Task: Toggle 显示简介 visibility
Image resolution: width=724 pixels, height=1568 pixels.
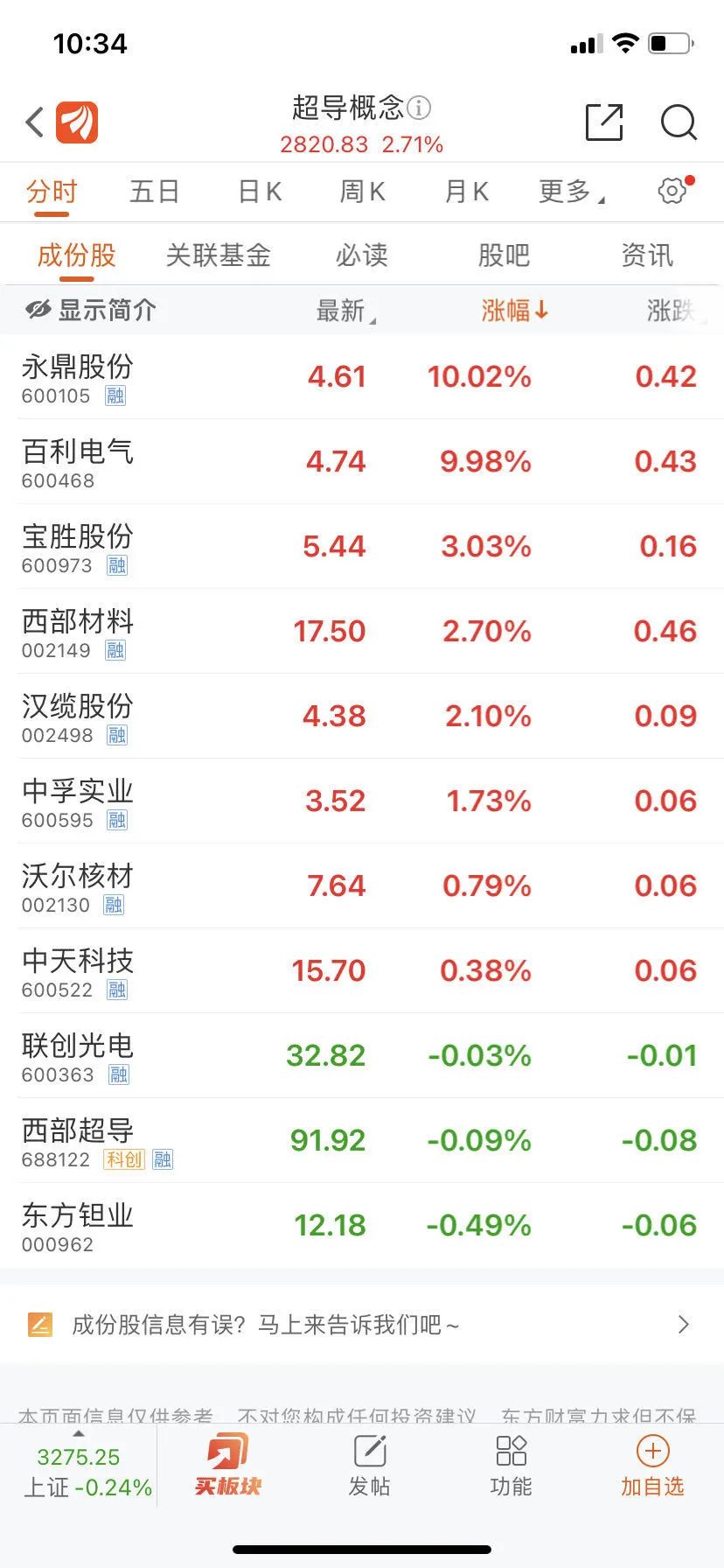Action: tap(90, 310)
